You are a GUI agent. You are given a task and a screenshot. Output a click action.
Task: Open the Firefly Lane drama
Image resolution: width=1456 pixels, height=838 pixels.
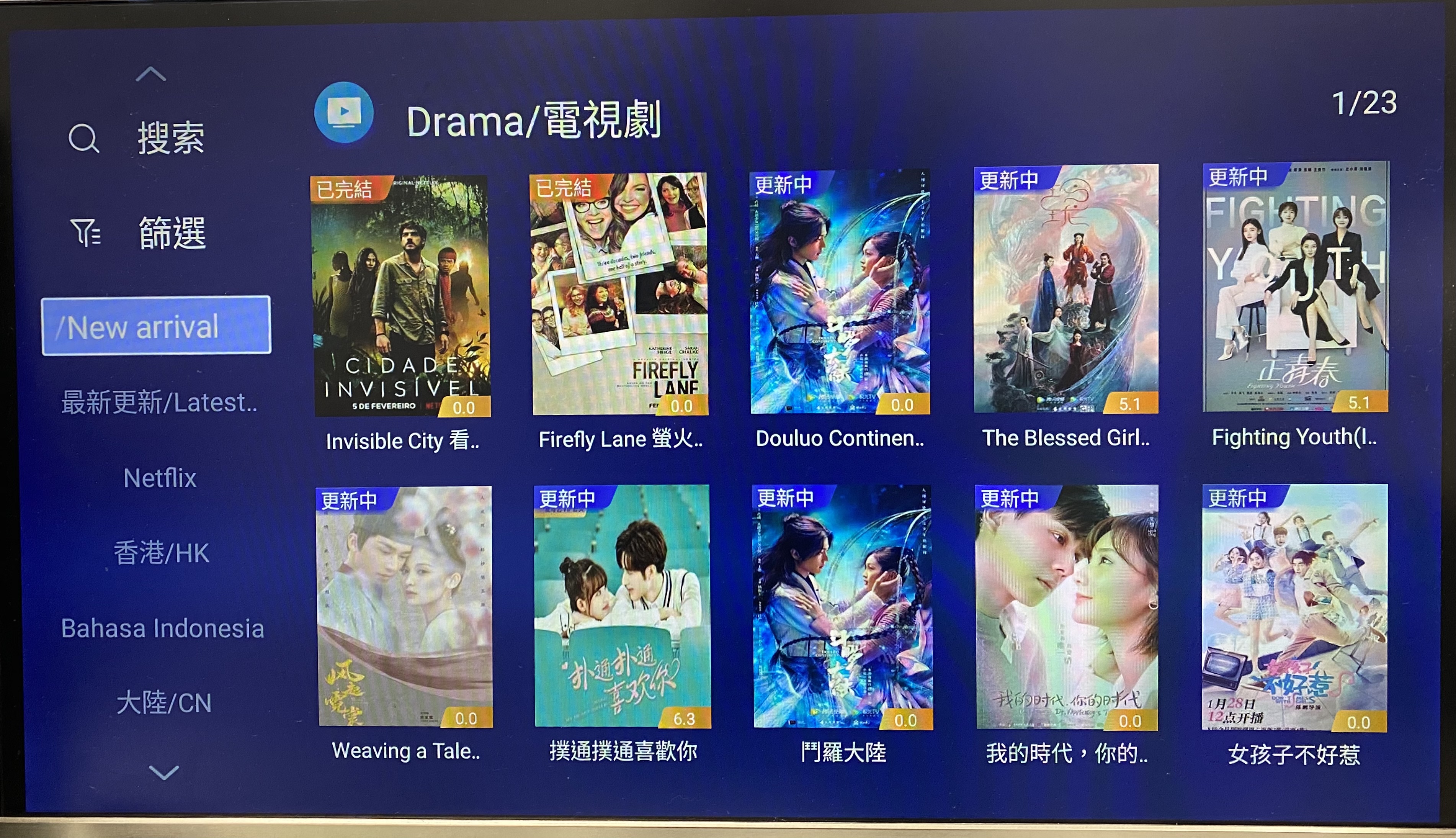(x=619, y=295)
